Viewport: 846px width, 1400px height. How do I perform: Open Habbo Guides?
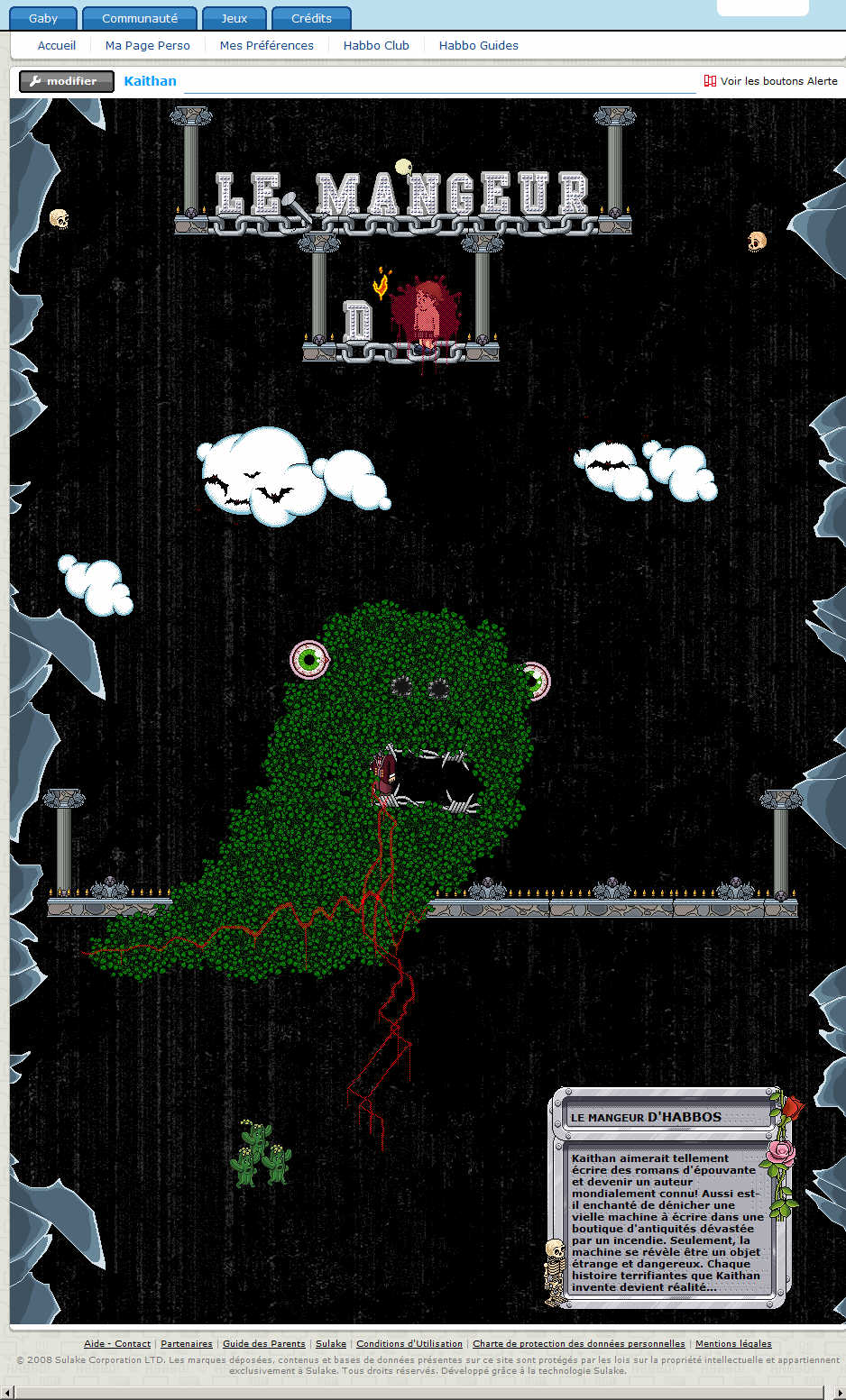pyautogui.click(x=479, y=45)
